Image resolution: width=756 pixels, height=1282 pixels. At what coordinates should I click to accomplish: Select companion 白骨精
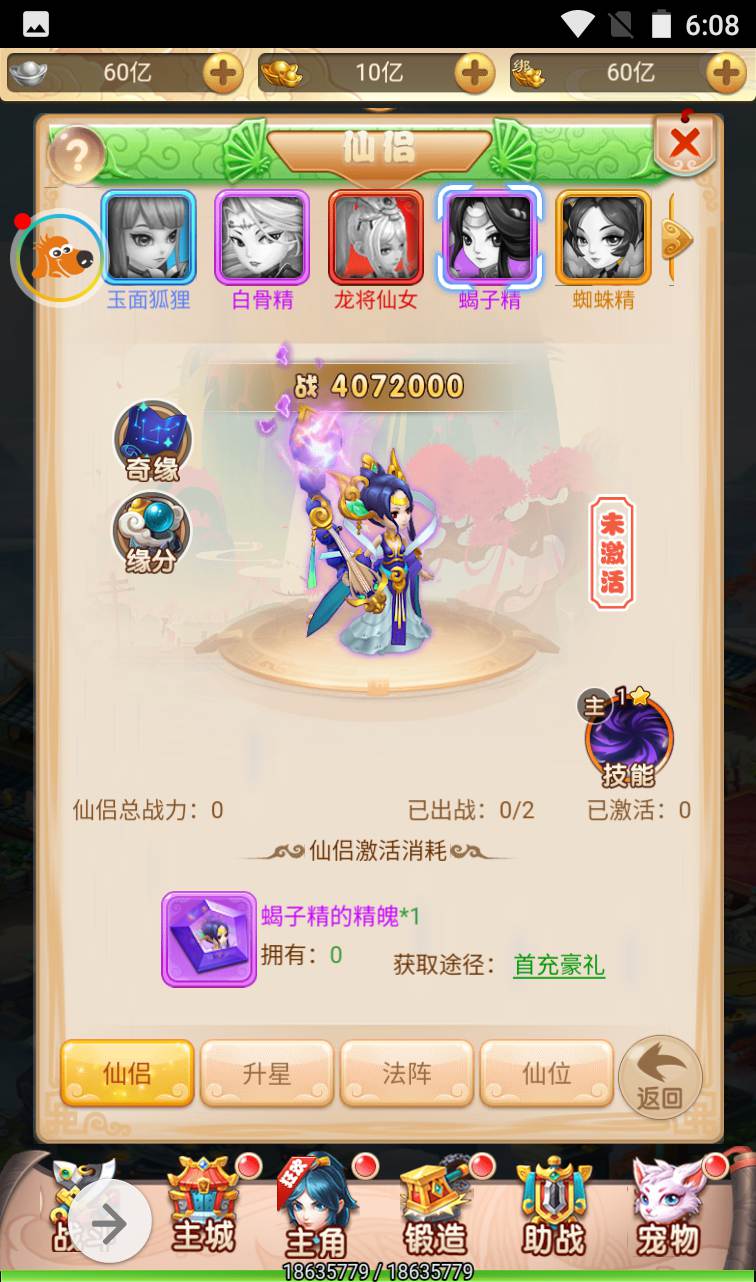(x=262, y=238)
